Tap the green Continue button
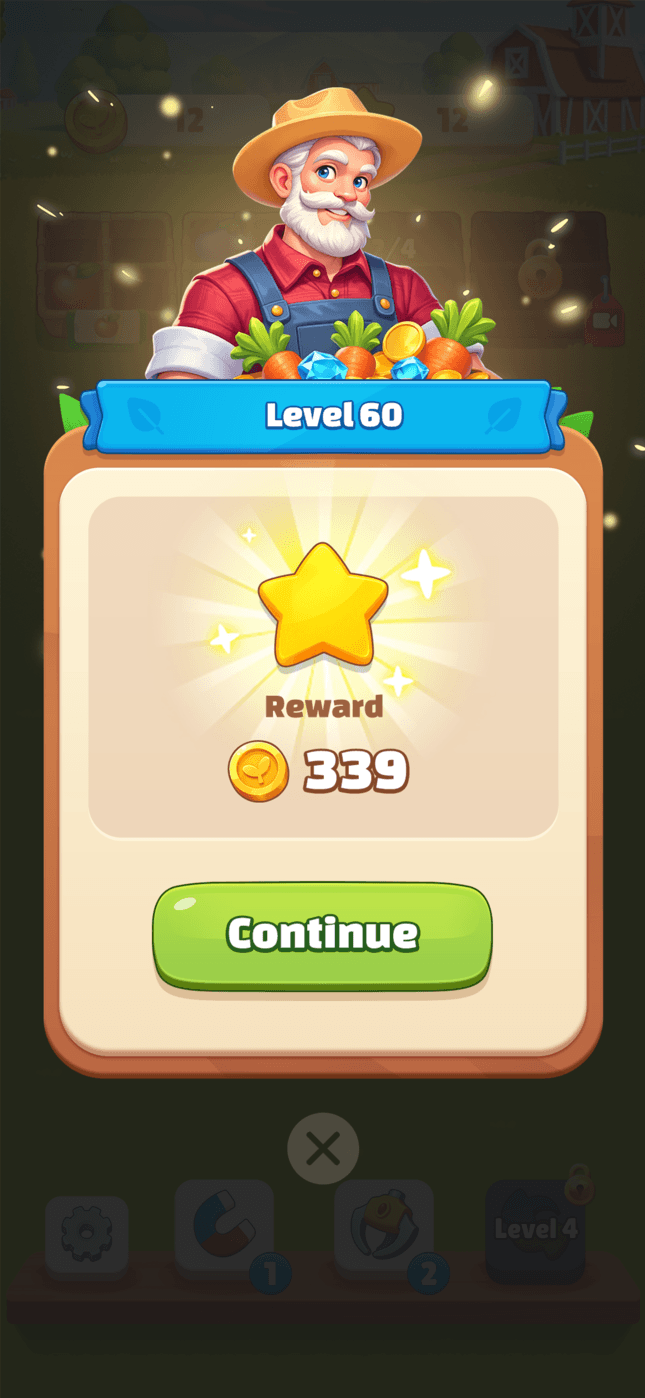Screen dimensions: 645x1398 point(322,934)
